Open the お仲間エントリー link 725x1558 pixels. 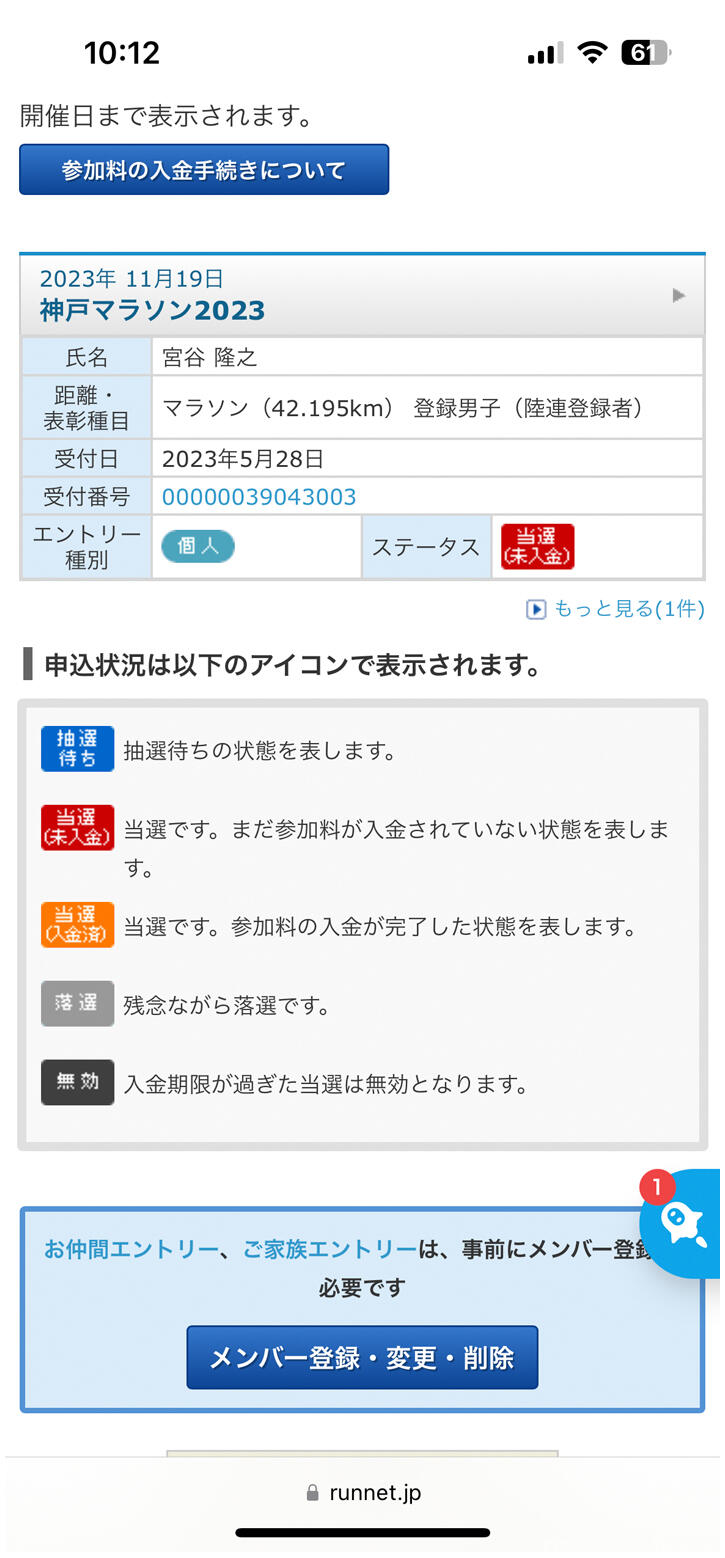pyautogui.click(x=131, y=1249)
